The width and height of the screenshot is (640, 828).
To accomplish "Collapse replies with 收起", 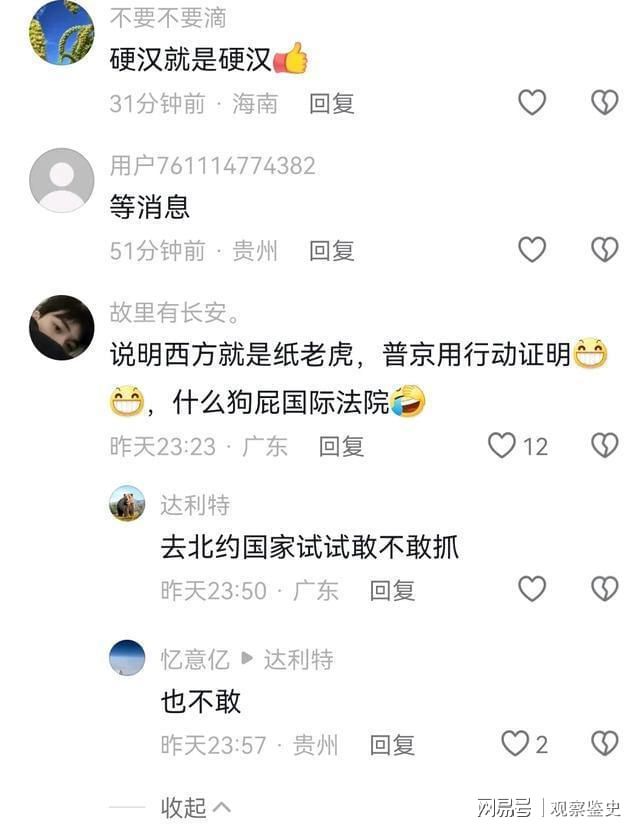I will pos(196,806).
